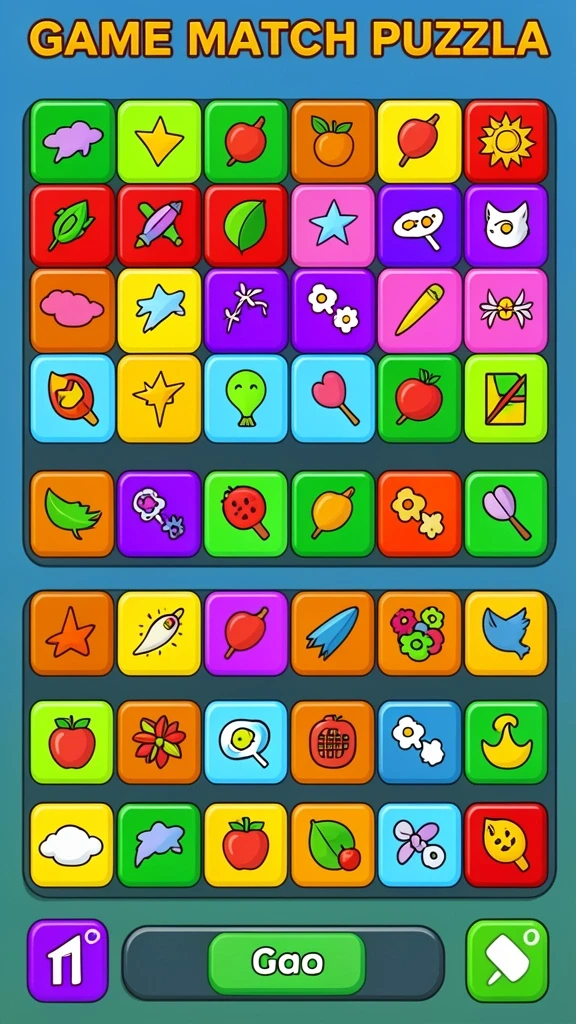Screen dimensions: 576x1024
Task: Select the orange tile with blue feather
Action: [x=333, y=633]
